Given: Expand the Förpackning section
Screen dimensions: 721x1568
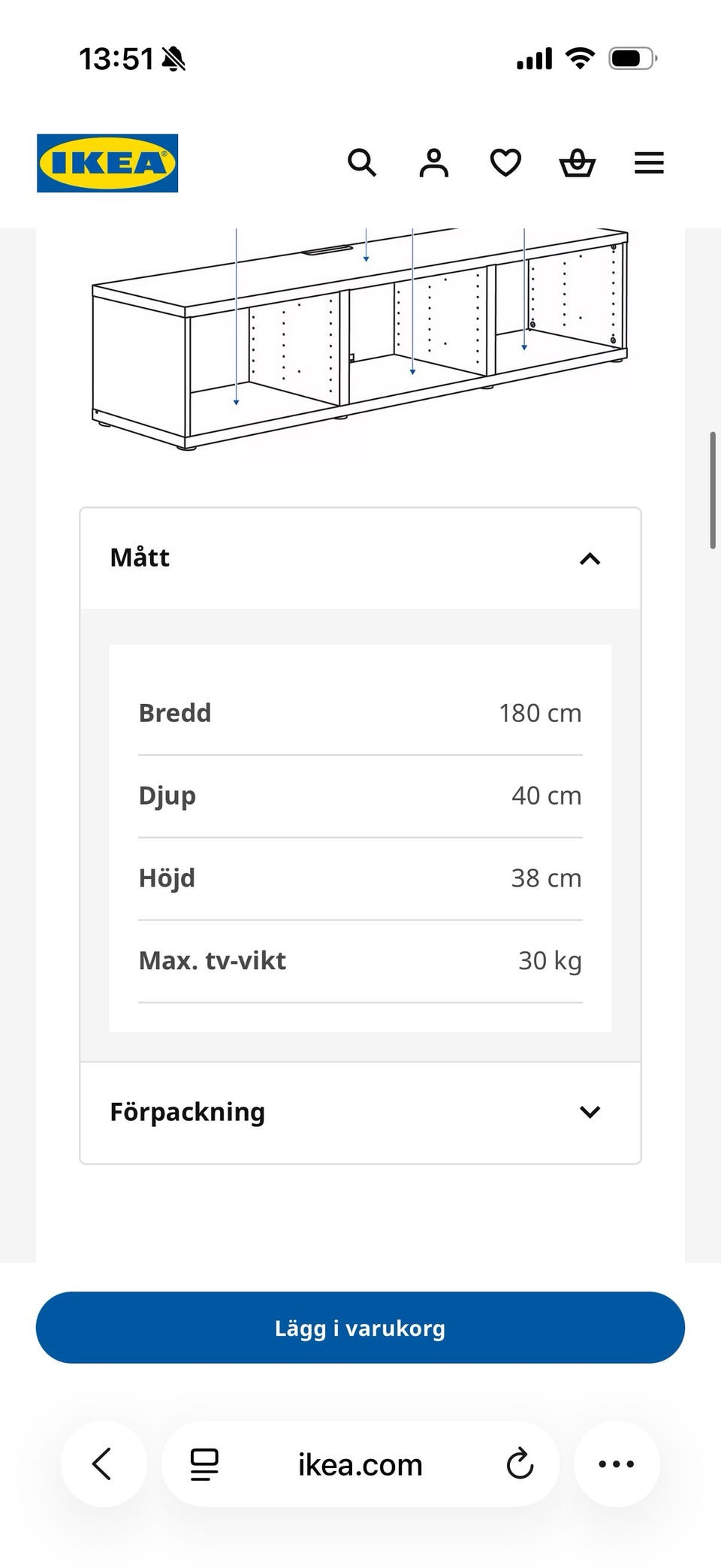Looking at the screenshot, I should [x=360, y=1112].
